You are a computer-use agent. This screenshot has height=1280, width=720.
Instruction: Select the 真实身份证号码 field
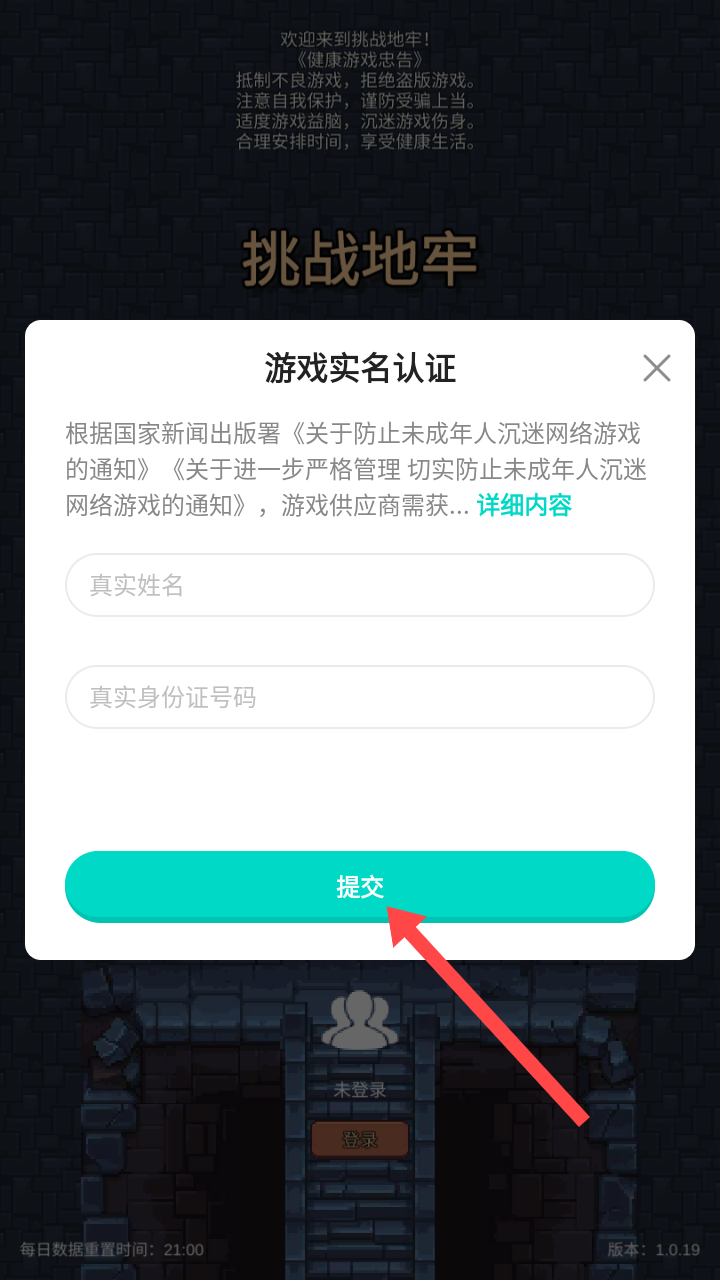tap(360, 697)
